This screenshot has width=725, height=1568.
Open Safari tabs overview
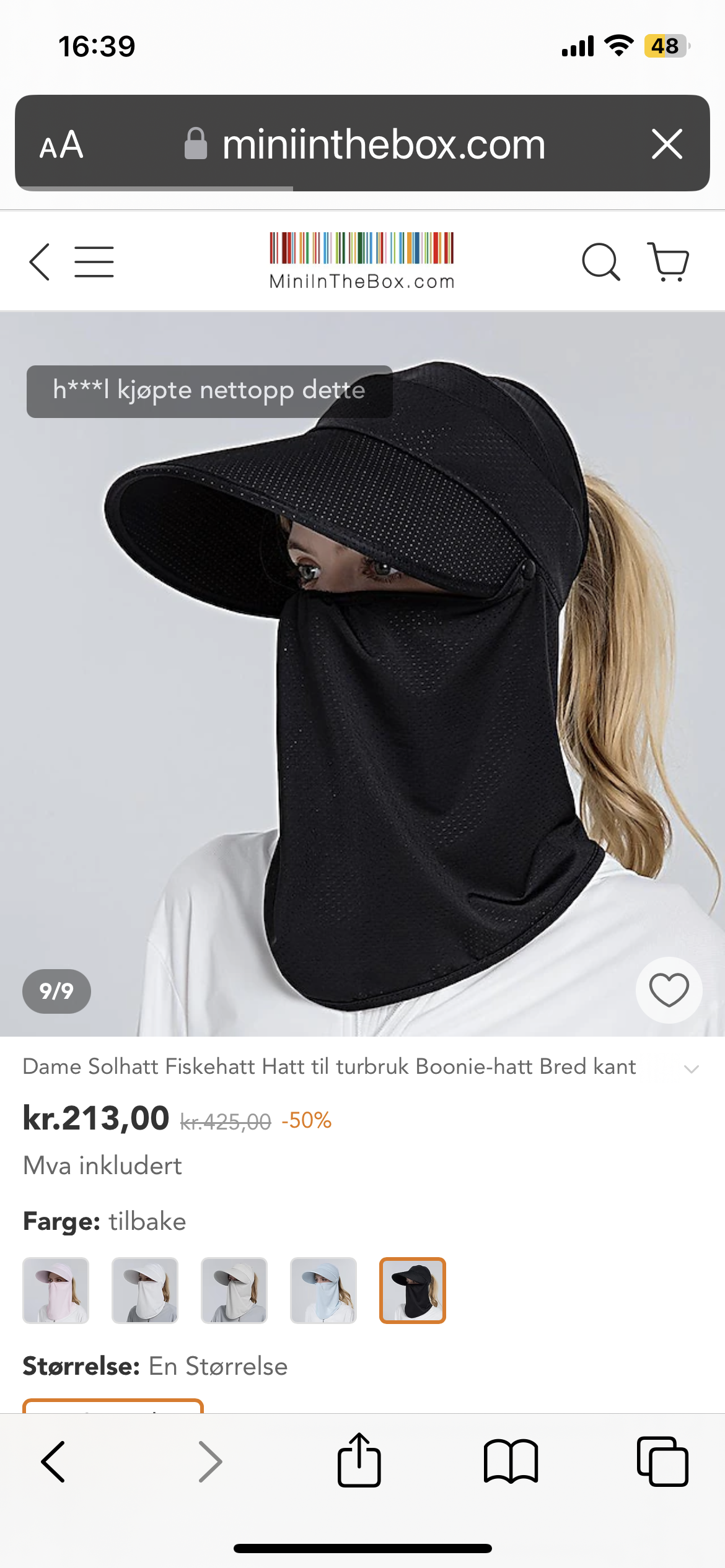click(662, 1461)
